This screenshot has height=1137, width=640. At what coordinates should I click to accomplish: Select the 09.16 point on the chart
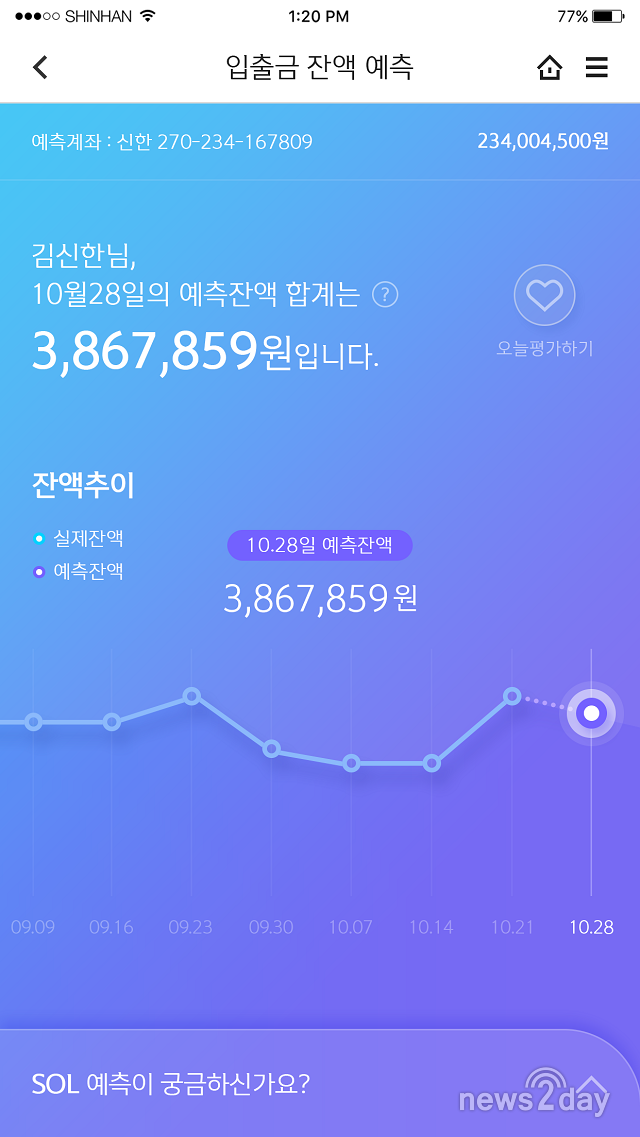pos(112,722)
